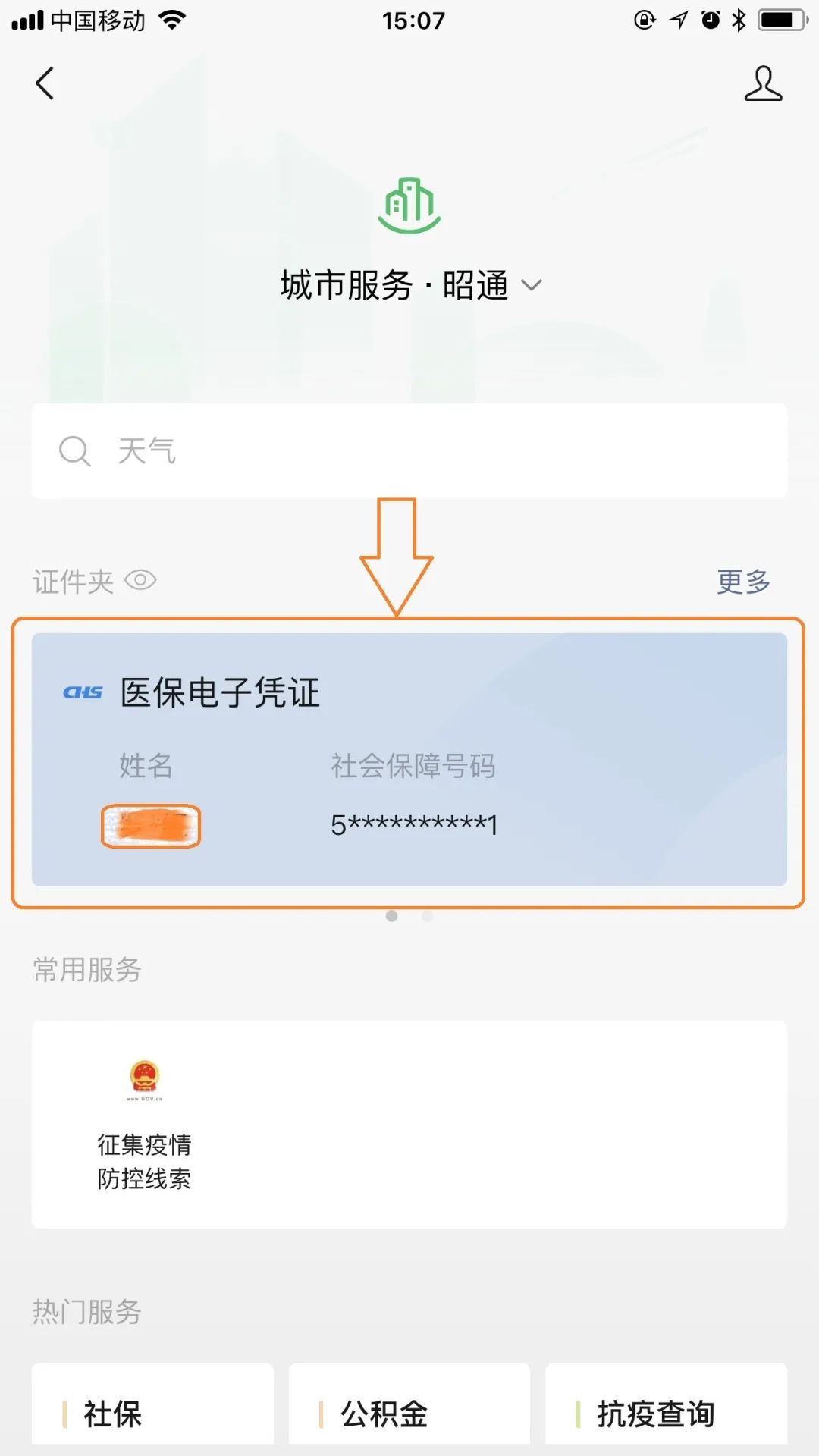Open the 公积金 hot service
This screenshot has height=1456, width=819.
click(x=409, y=1413)
